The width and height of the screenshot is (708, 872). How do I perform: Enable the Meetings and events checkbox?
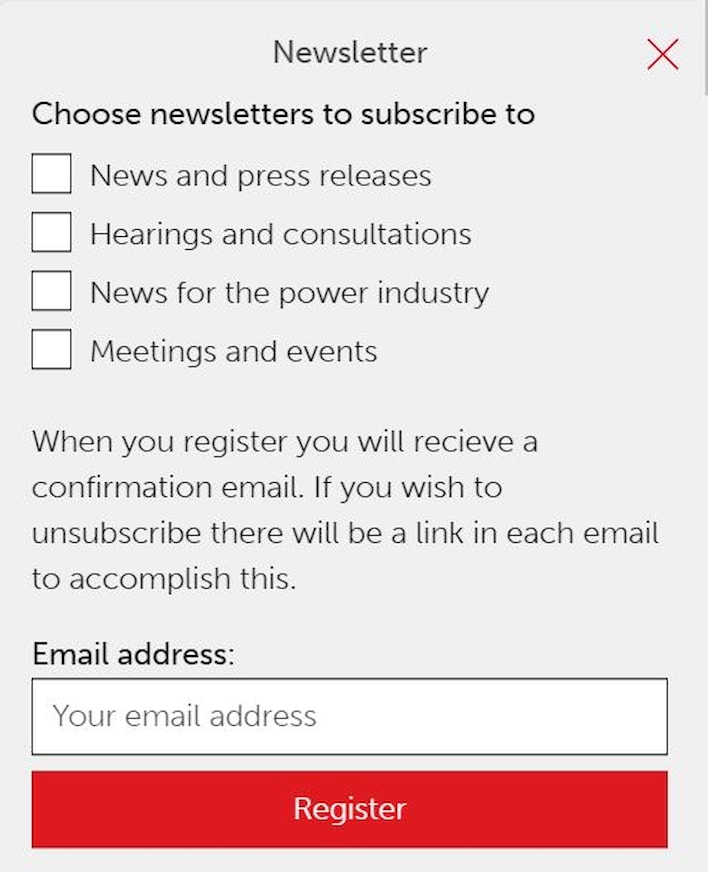tap(51, 351)
